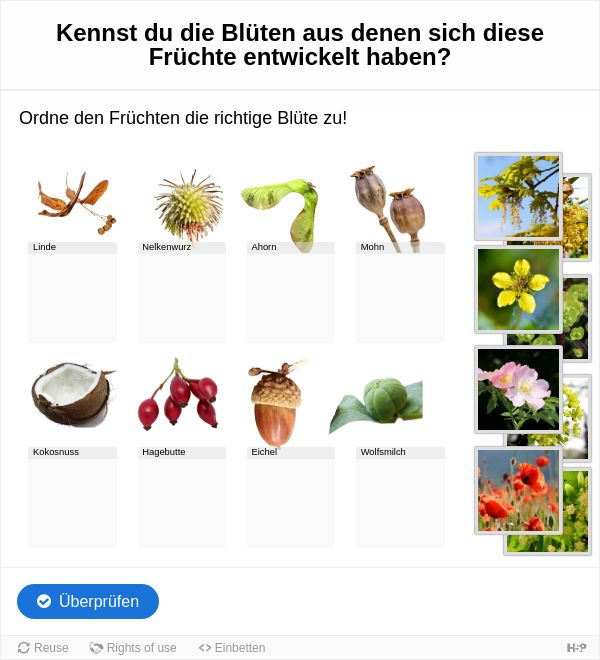Tap the Ahorn drop zone

coord(291,297)
